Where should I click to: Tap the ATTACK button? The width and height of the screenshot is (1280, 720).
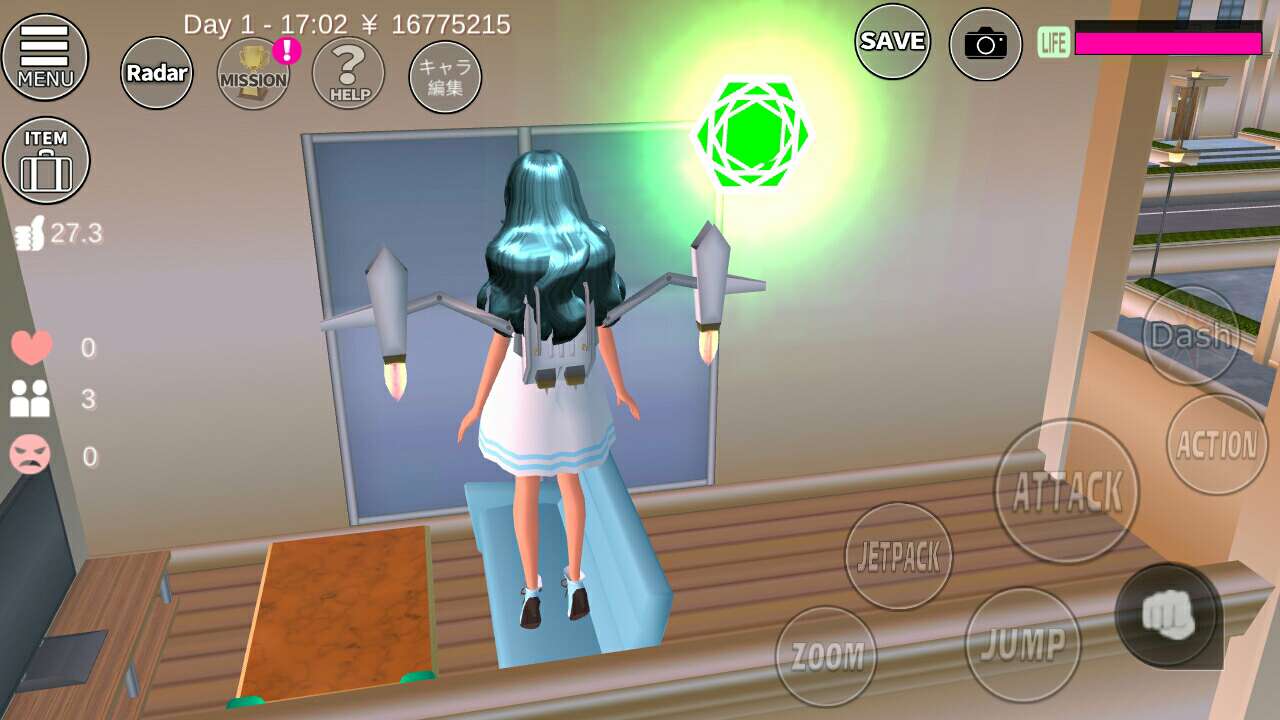click(x=1067, y=491)
